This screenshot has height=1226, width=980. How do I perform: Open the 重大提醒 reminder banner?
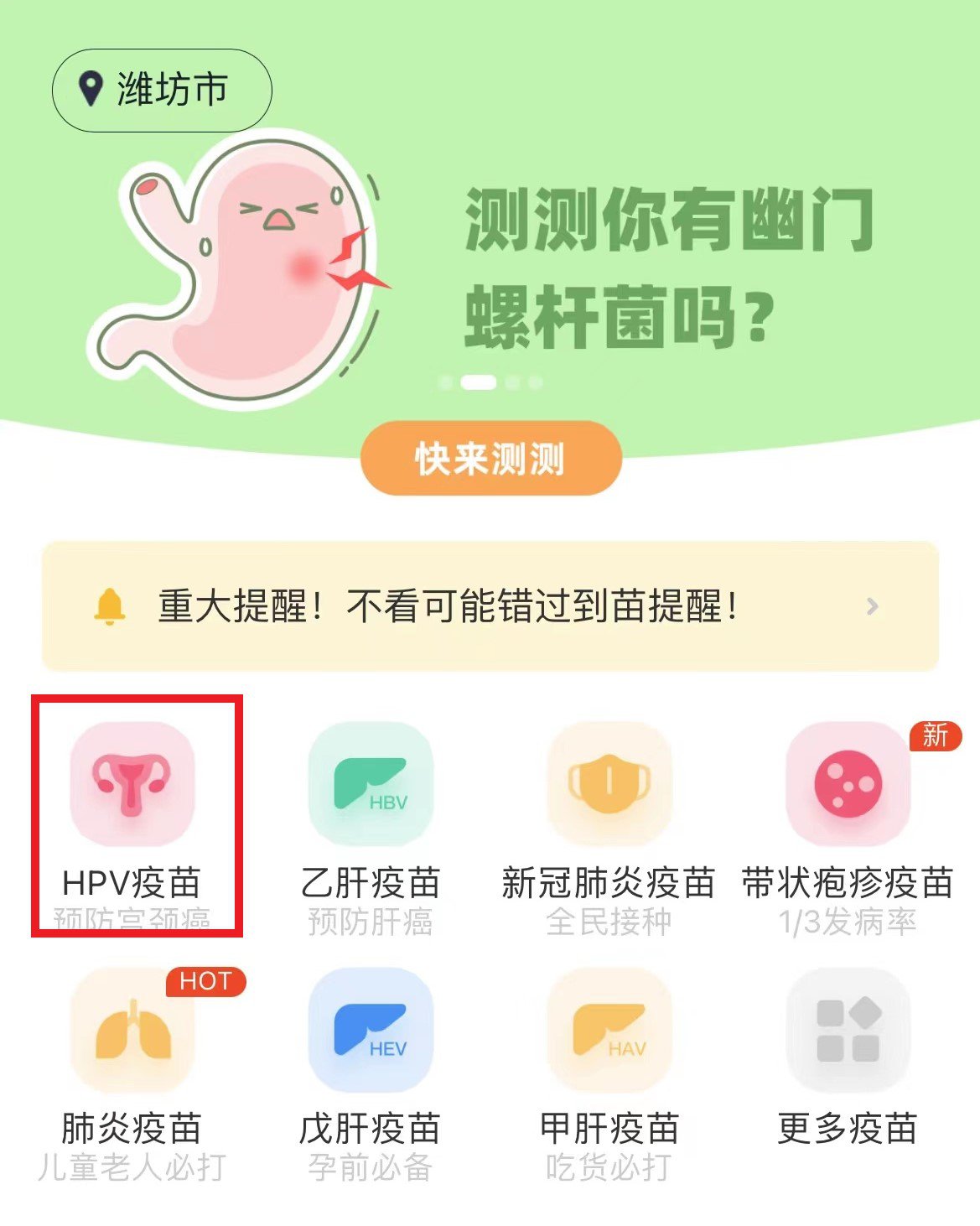tap(490, 606)
